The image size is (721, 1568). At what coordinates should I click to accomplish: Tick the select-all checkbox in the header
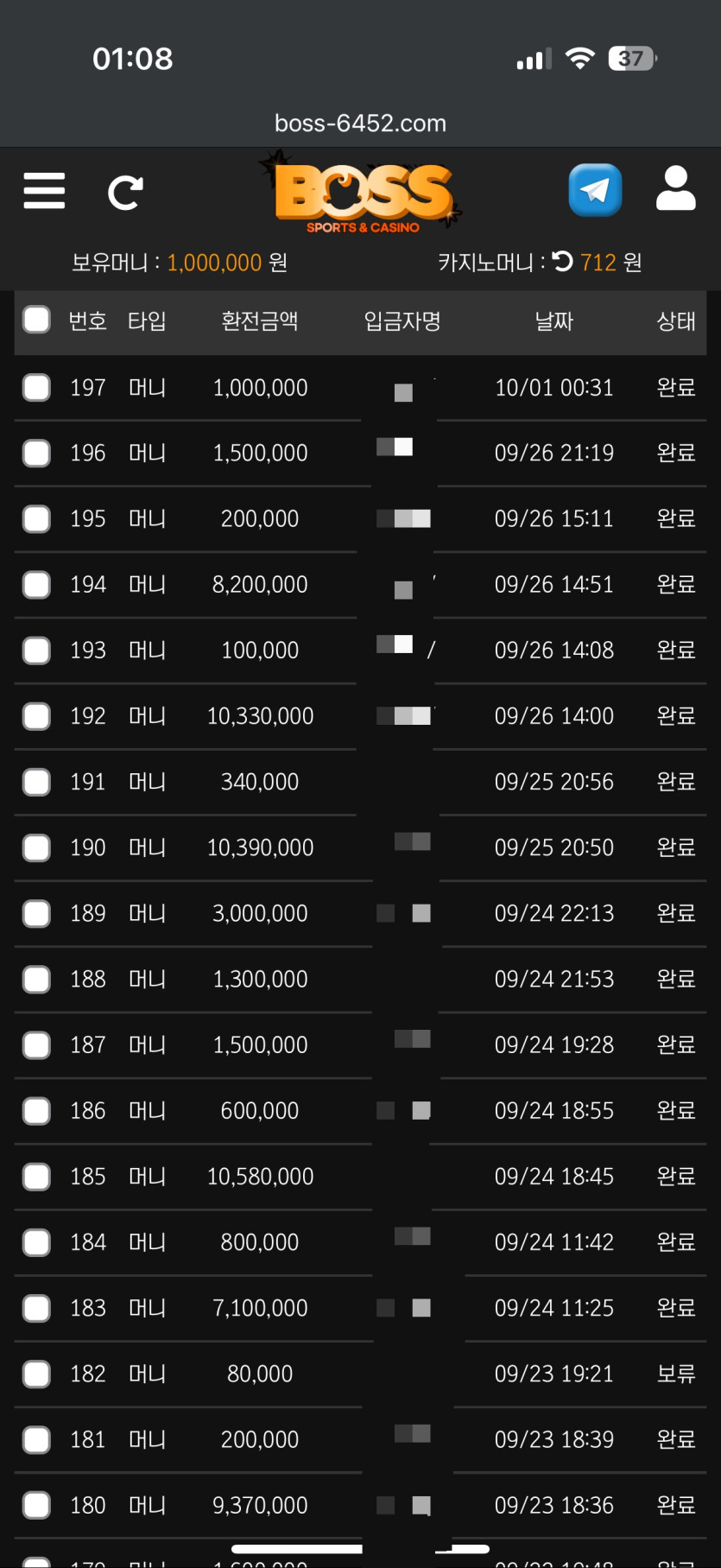click(36, 320)
